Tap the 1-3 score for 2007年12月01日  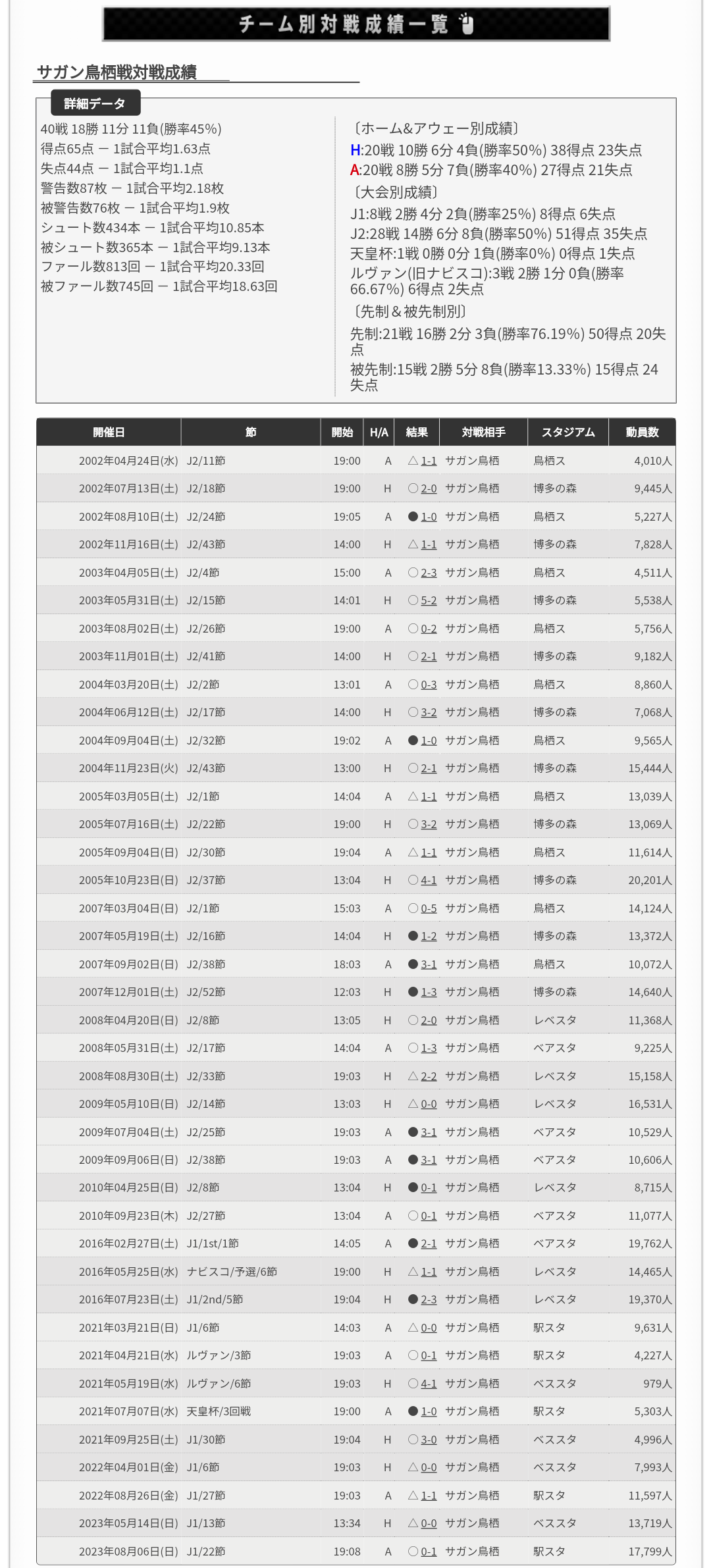(x=429, y=992)
